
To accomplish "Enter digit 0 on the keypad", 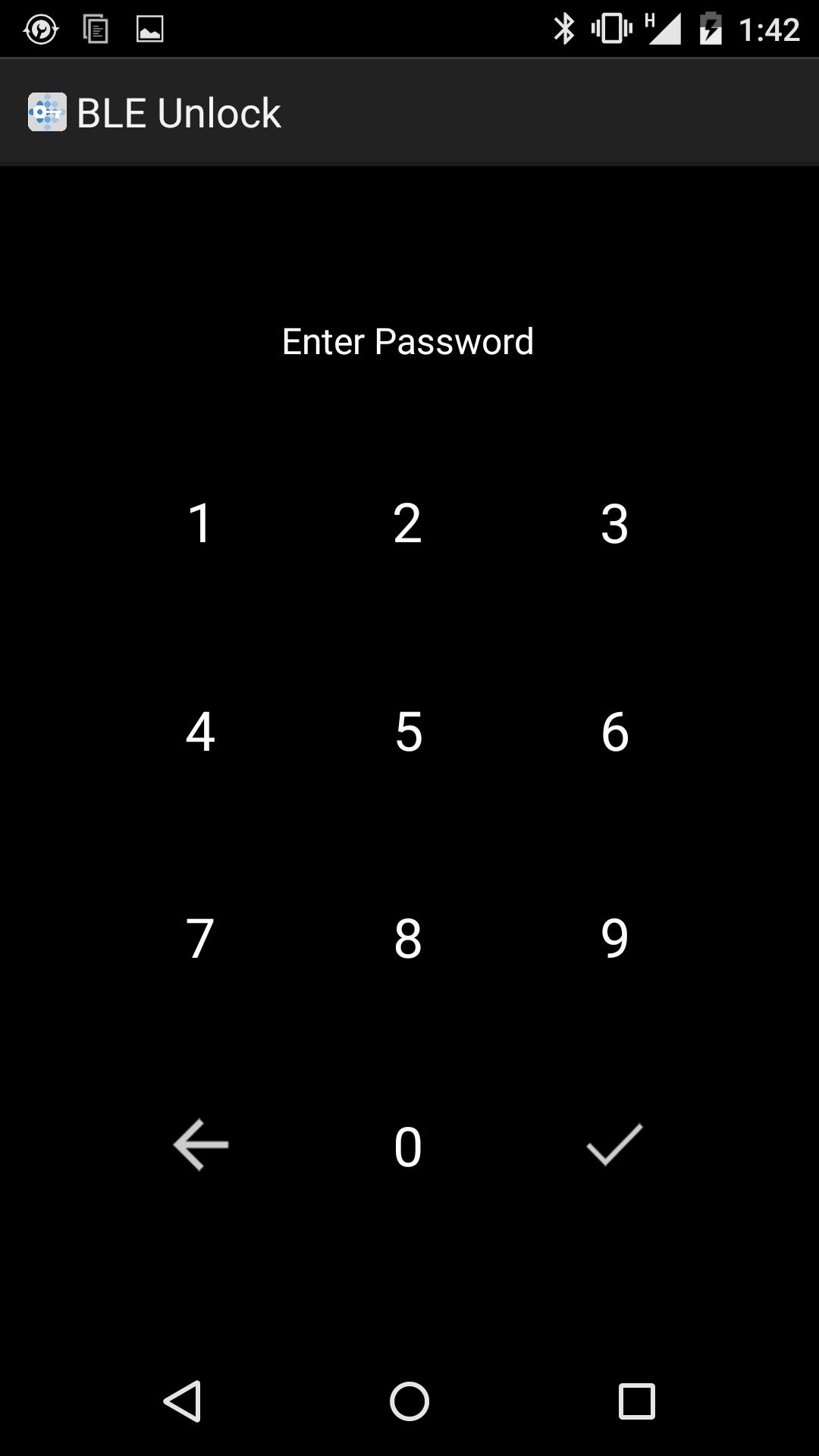I will [x=408, y=1146].
